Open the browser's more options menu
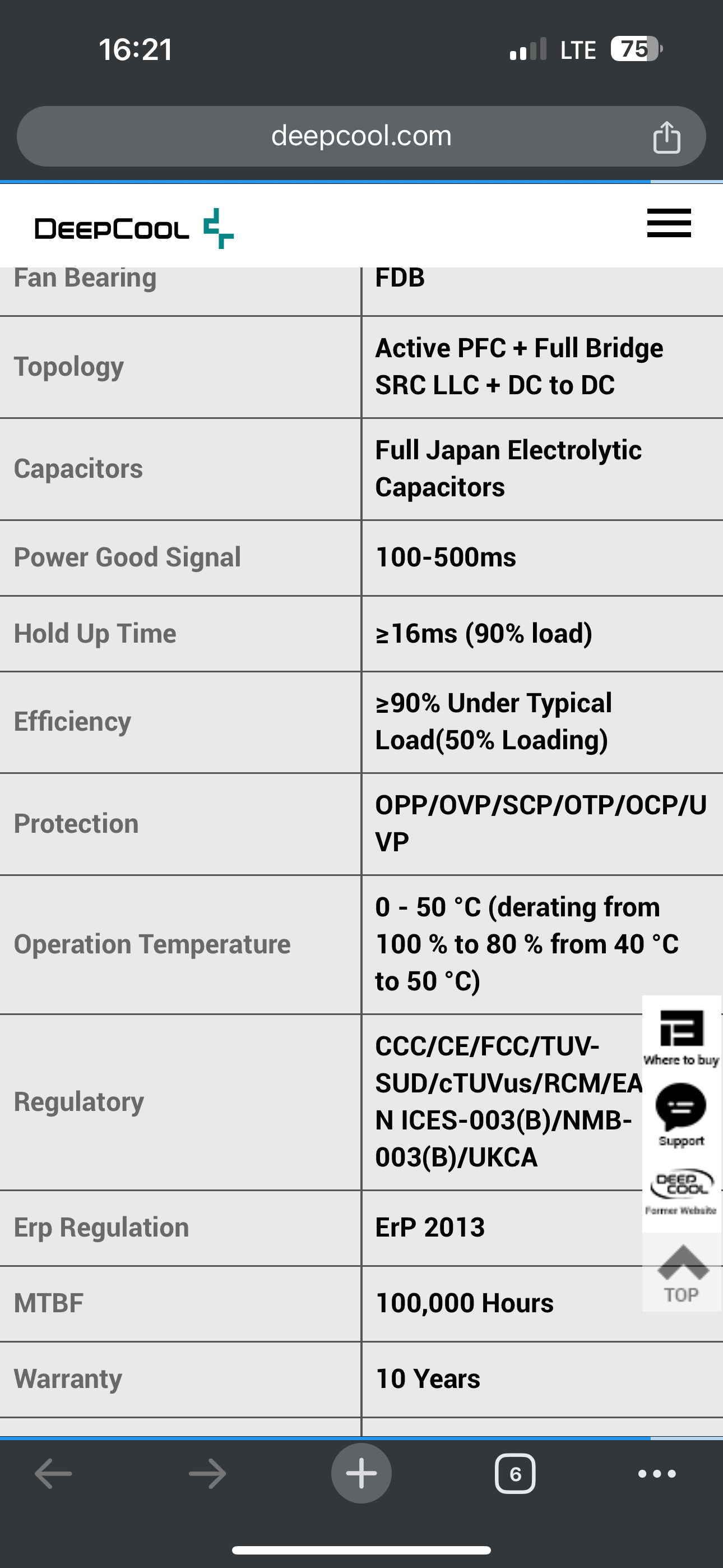 pos(657,1474)
